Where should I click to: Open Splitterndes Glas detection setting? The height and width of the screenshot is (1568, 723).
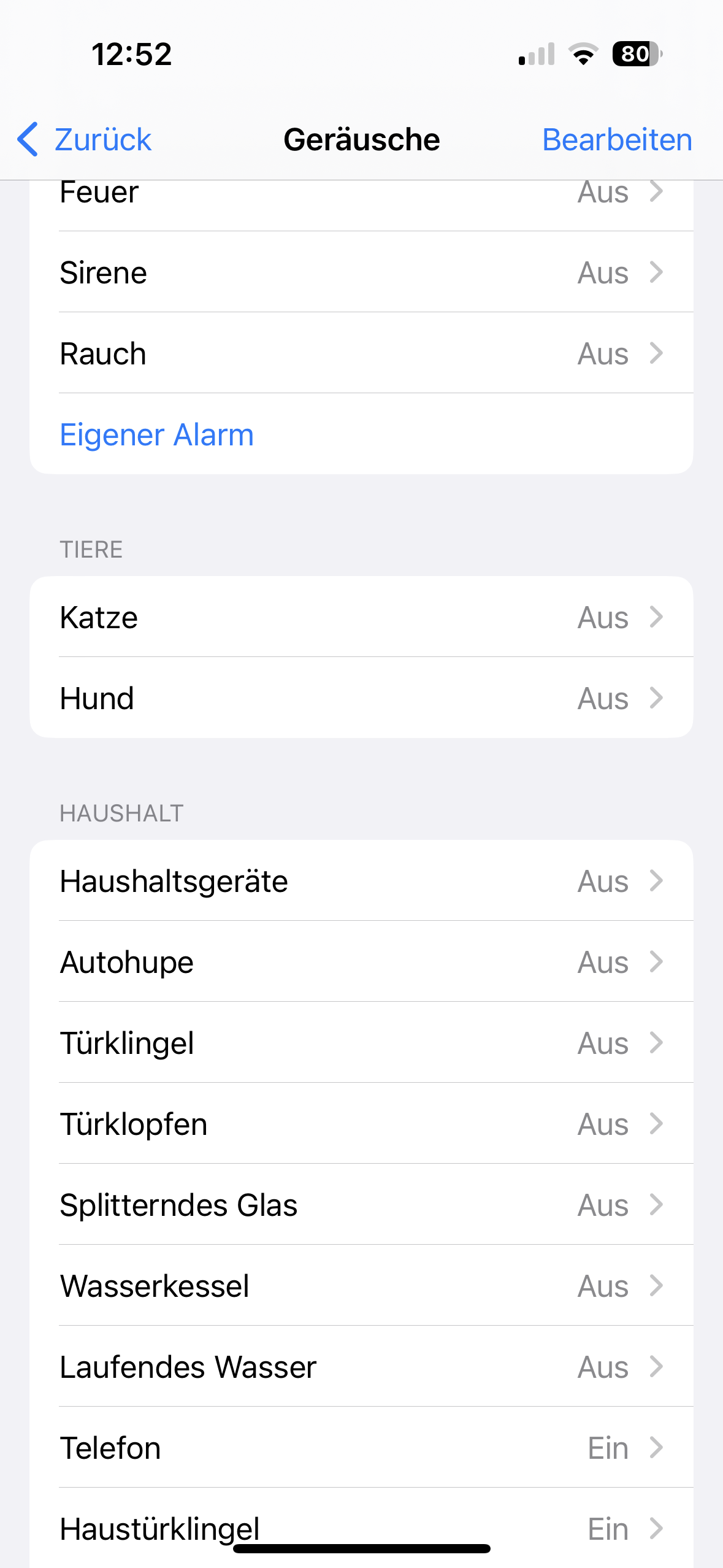(361, 1205)
